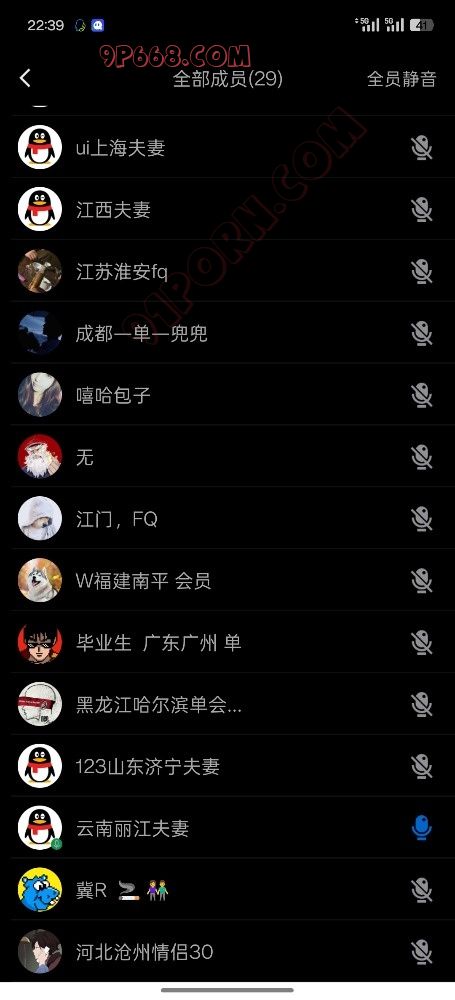Mute the active blue mic of 云南丽江夫妻
The image size is (455, 1000).
pos(421,828)
